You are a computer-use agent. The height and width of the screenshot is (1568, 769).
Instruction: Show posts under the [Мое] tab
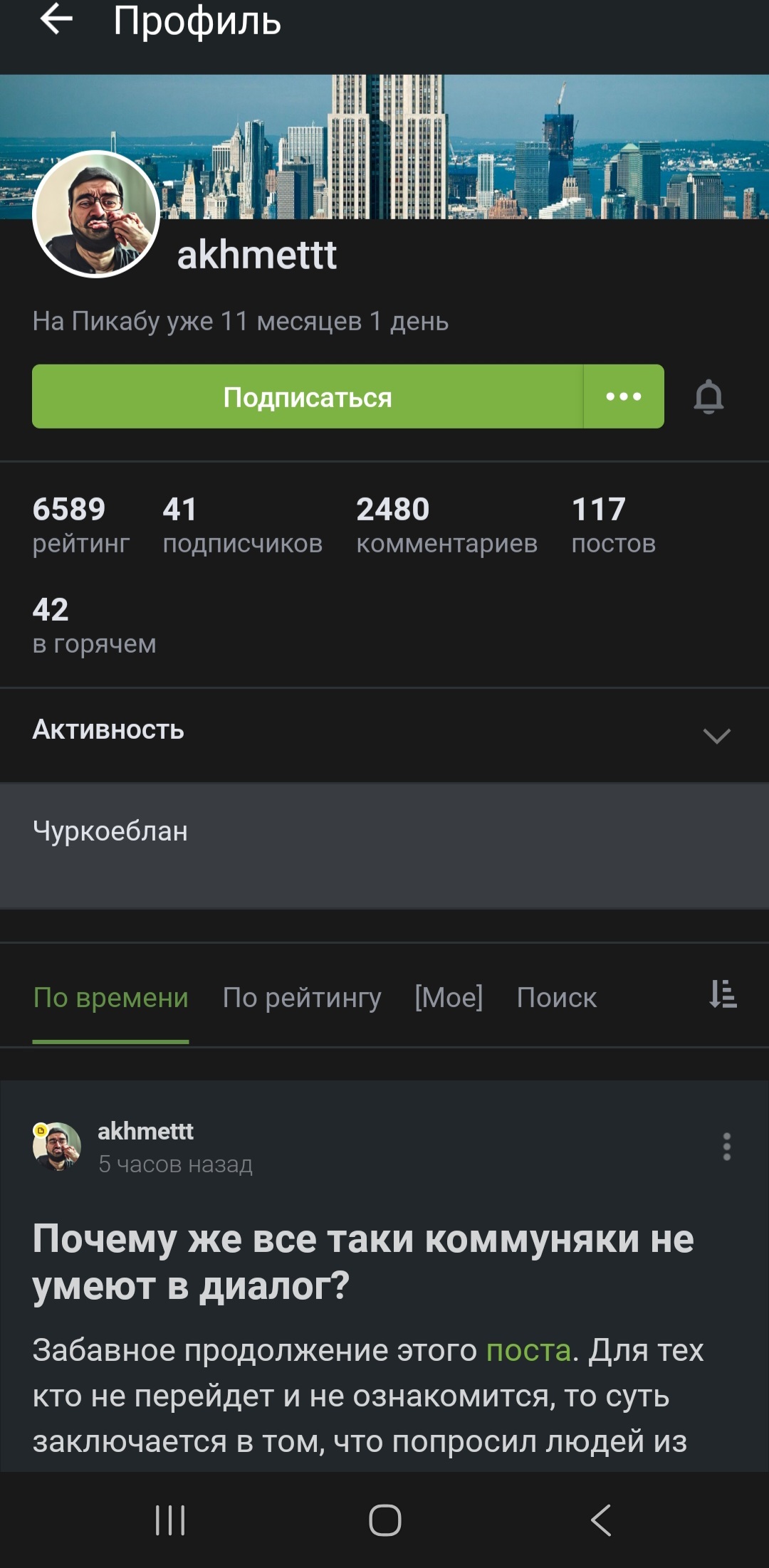pyautogui.click(x=449, y=997)
